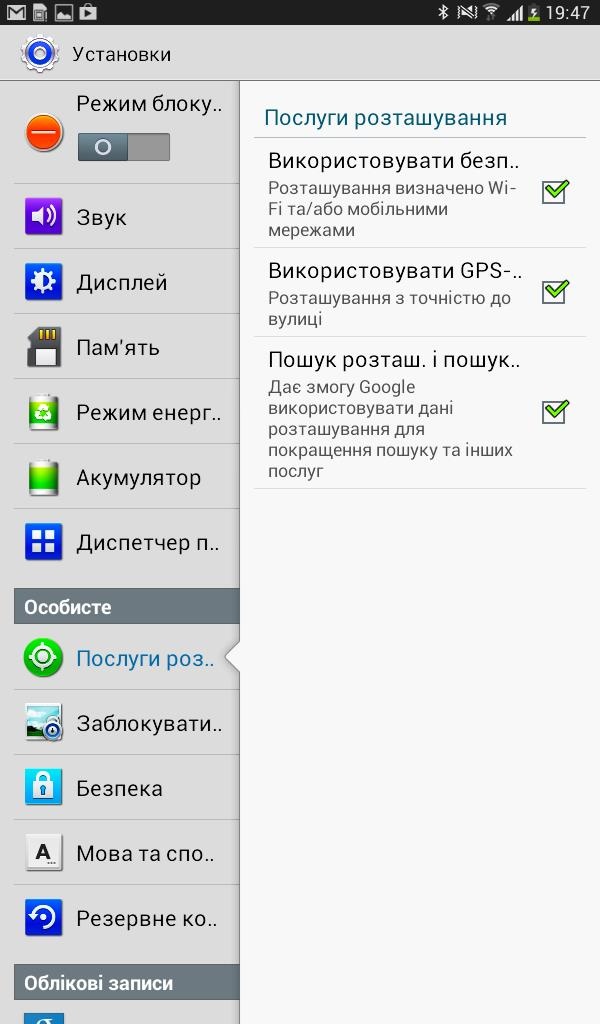
Task: Open Резервне копіювання settings
Action: click(x=120, y=918)
